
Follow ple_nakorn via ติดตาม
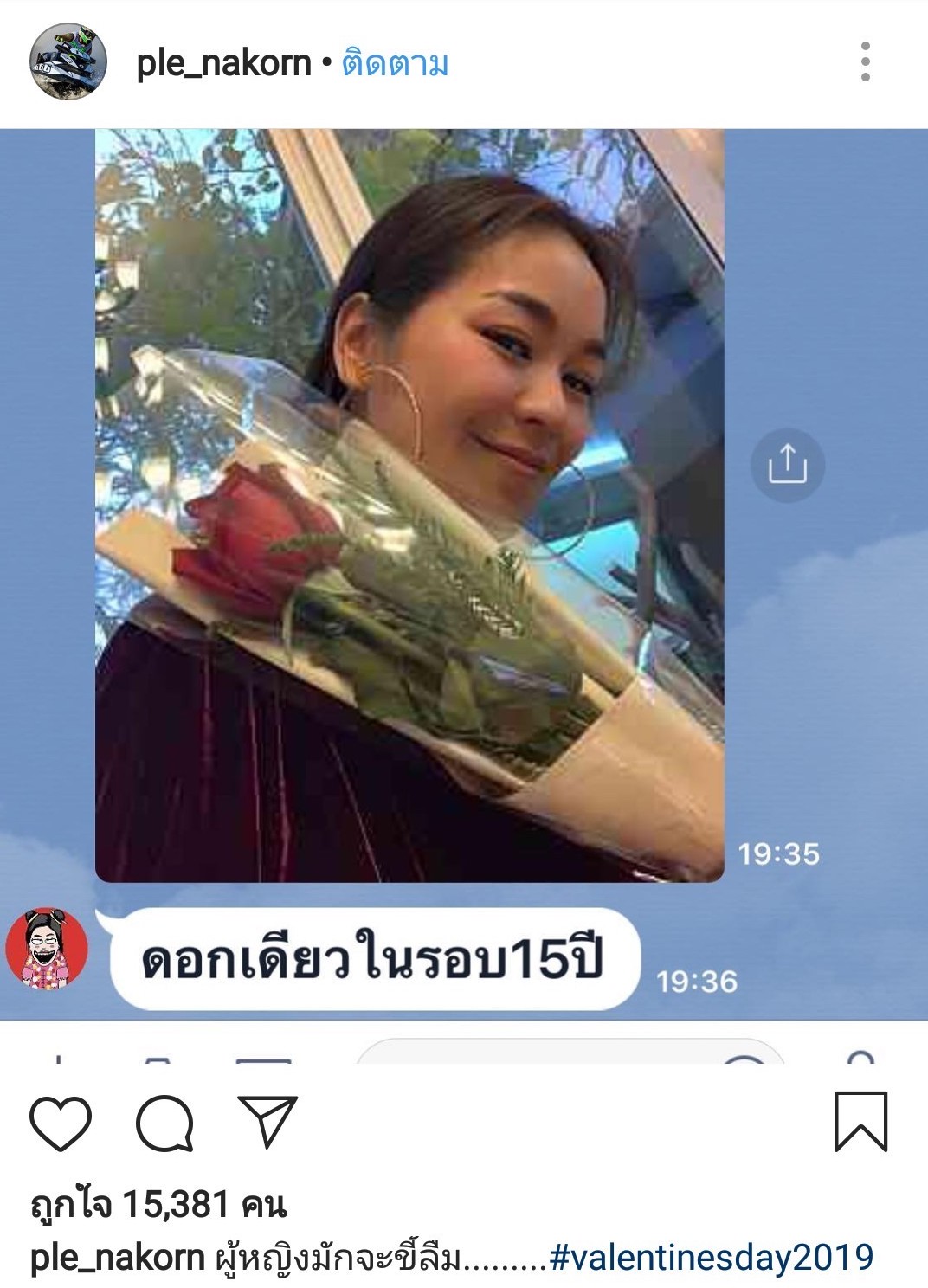[395, 63]
